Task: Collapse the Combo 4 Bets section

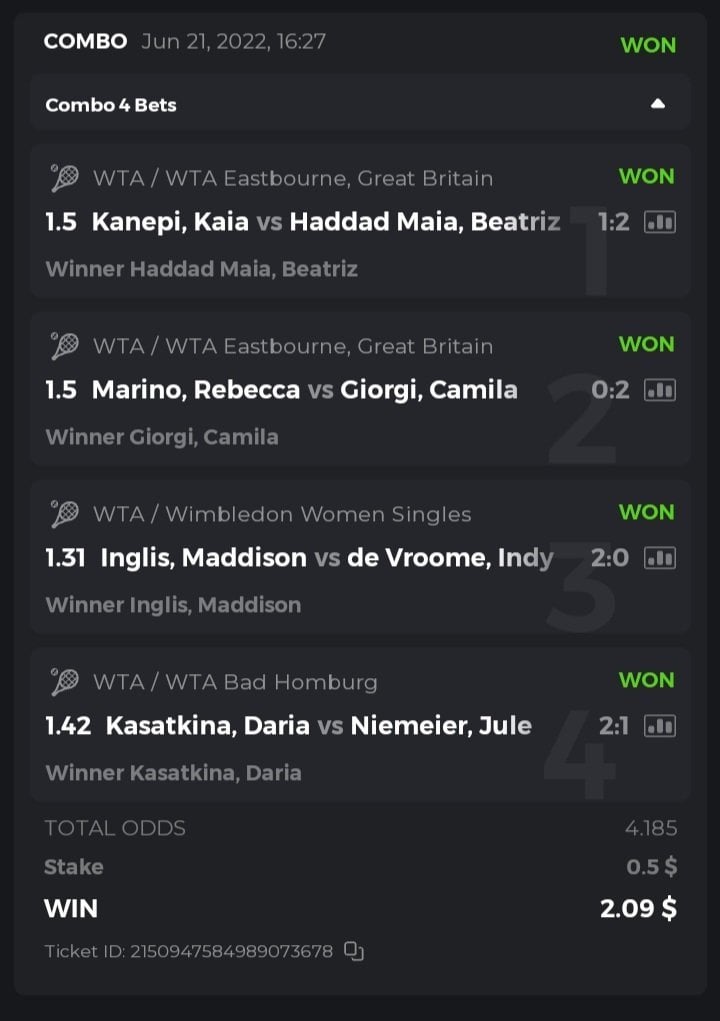Action: pos(657,104)
